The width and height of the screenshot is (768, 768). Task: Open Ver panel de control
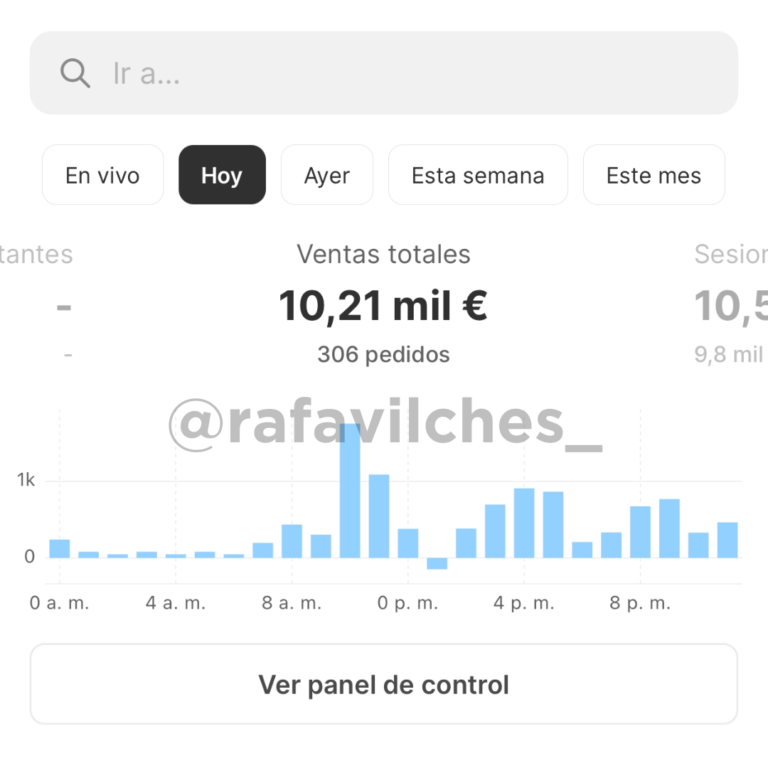[x=384, y=685]
